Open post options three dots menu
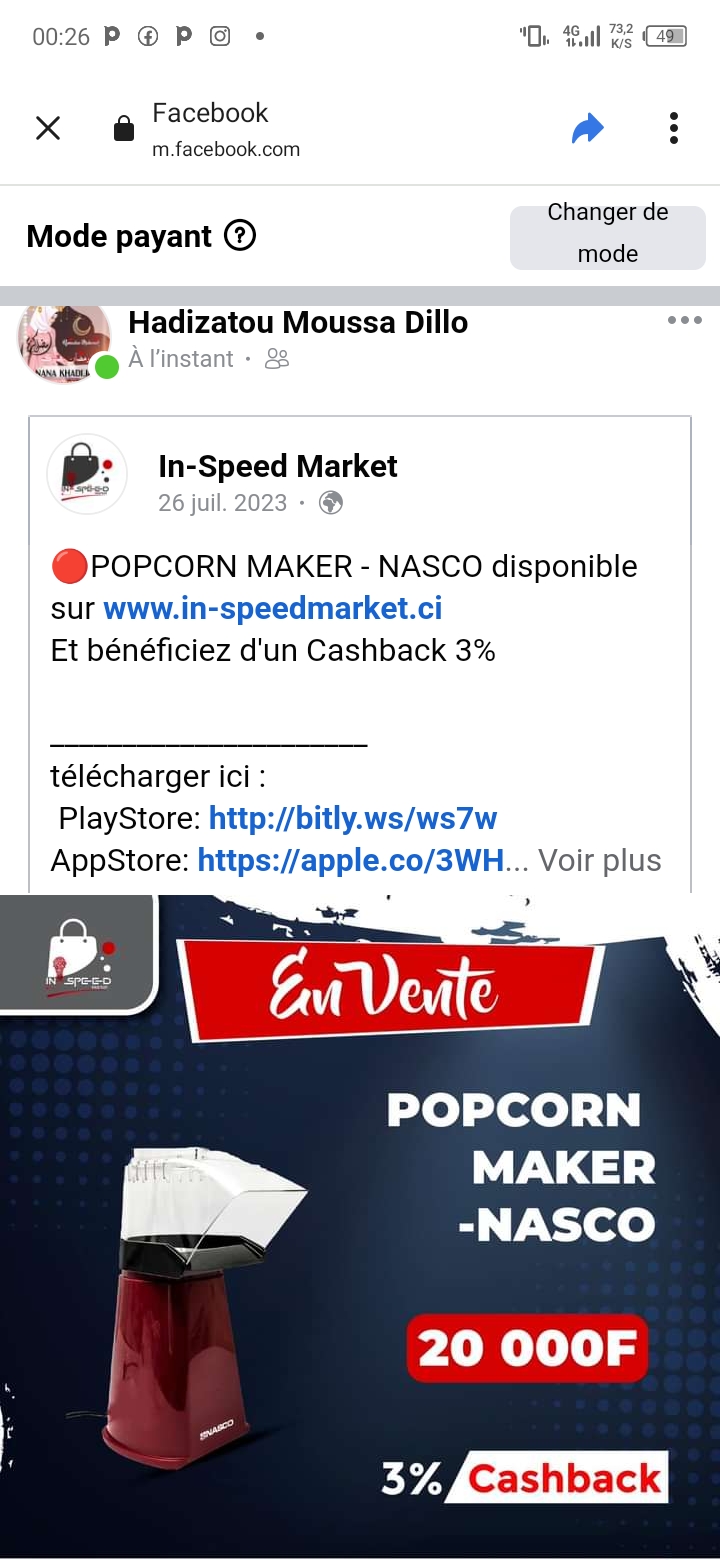Screen dimensions: 720x1560 tap(685, 320)
